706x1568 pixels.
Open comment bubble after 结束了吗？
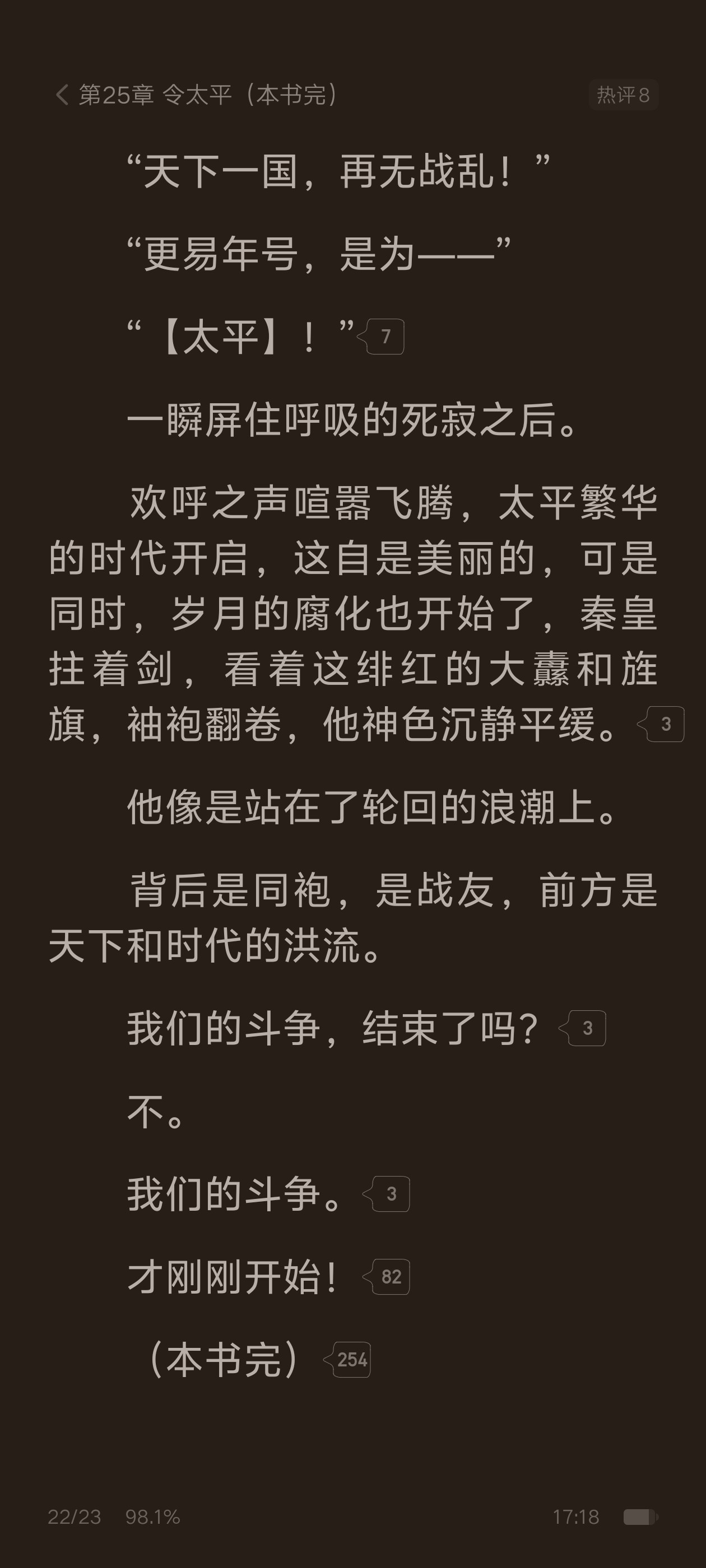(582, 1028)
